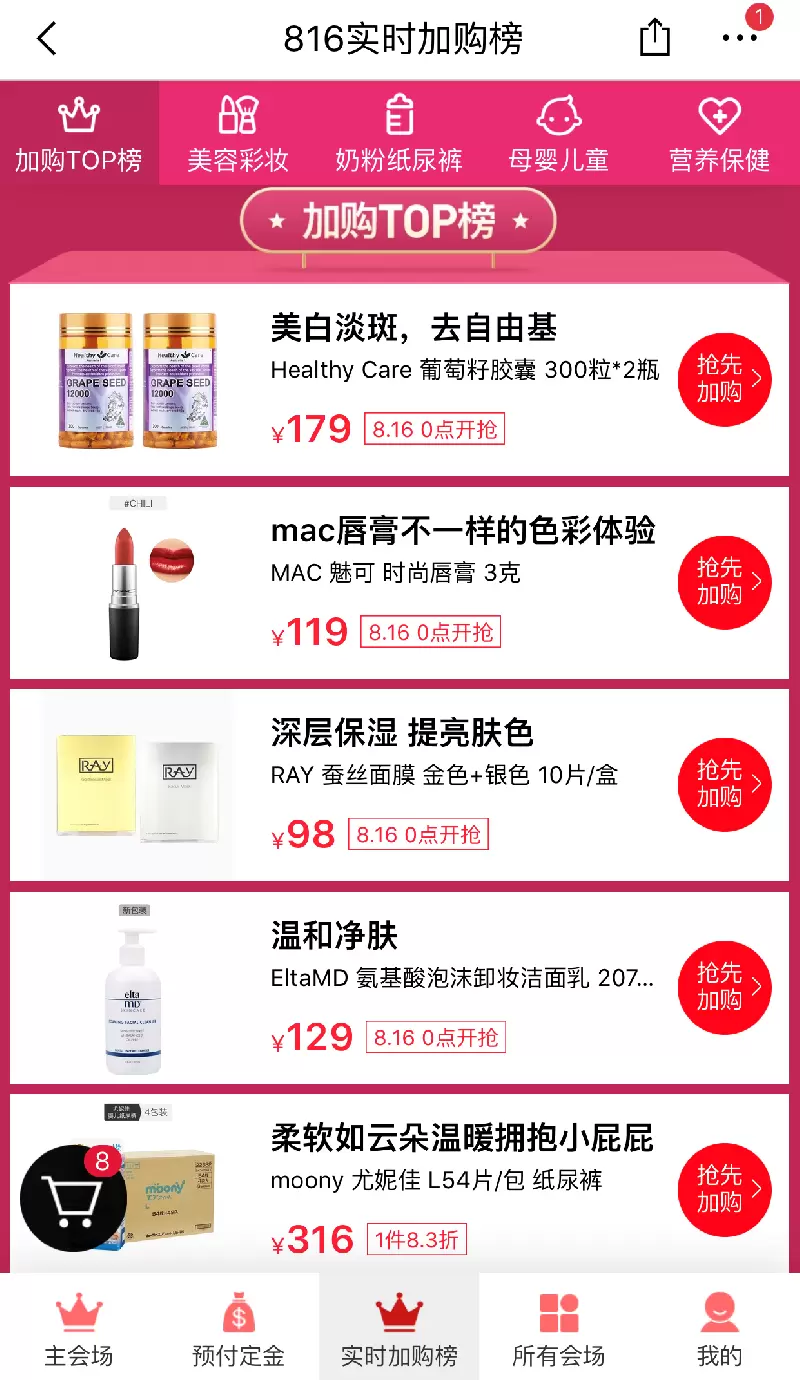Viewport: 800px width, 1380px height.
Task: Tap 抢先加购 for MAC 魅可唇膏
Action: tap(724, 581)
